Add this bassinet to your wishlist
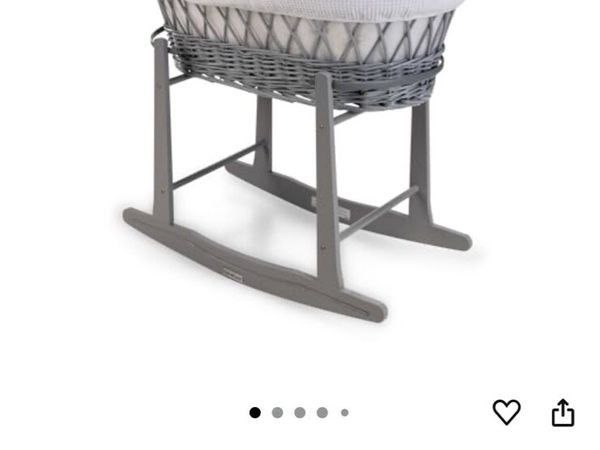This screenshot has height=450, width=600. (507, 411)
